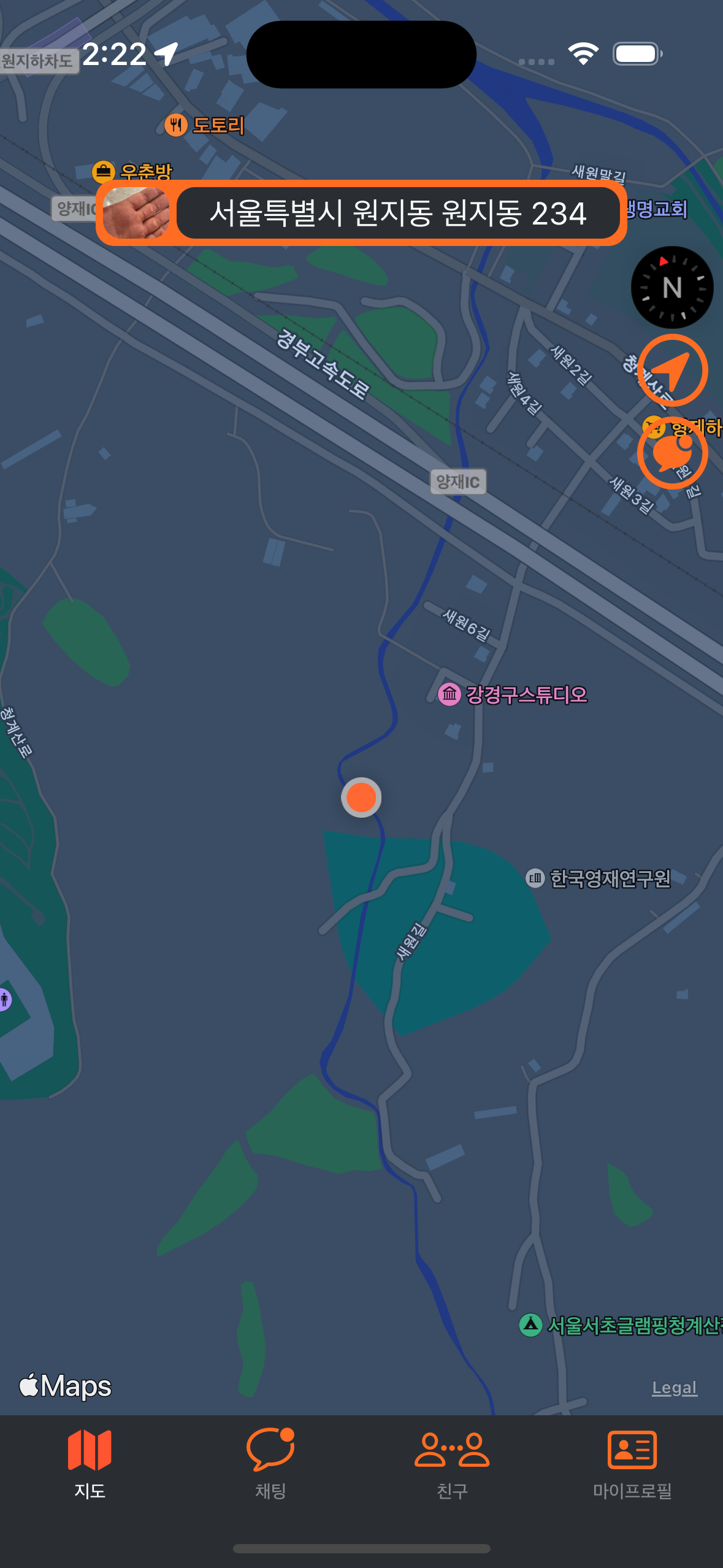723x1568 pixels.
Task: Reset map orientation with the compass
Action: tap(671, 287)
